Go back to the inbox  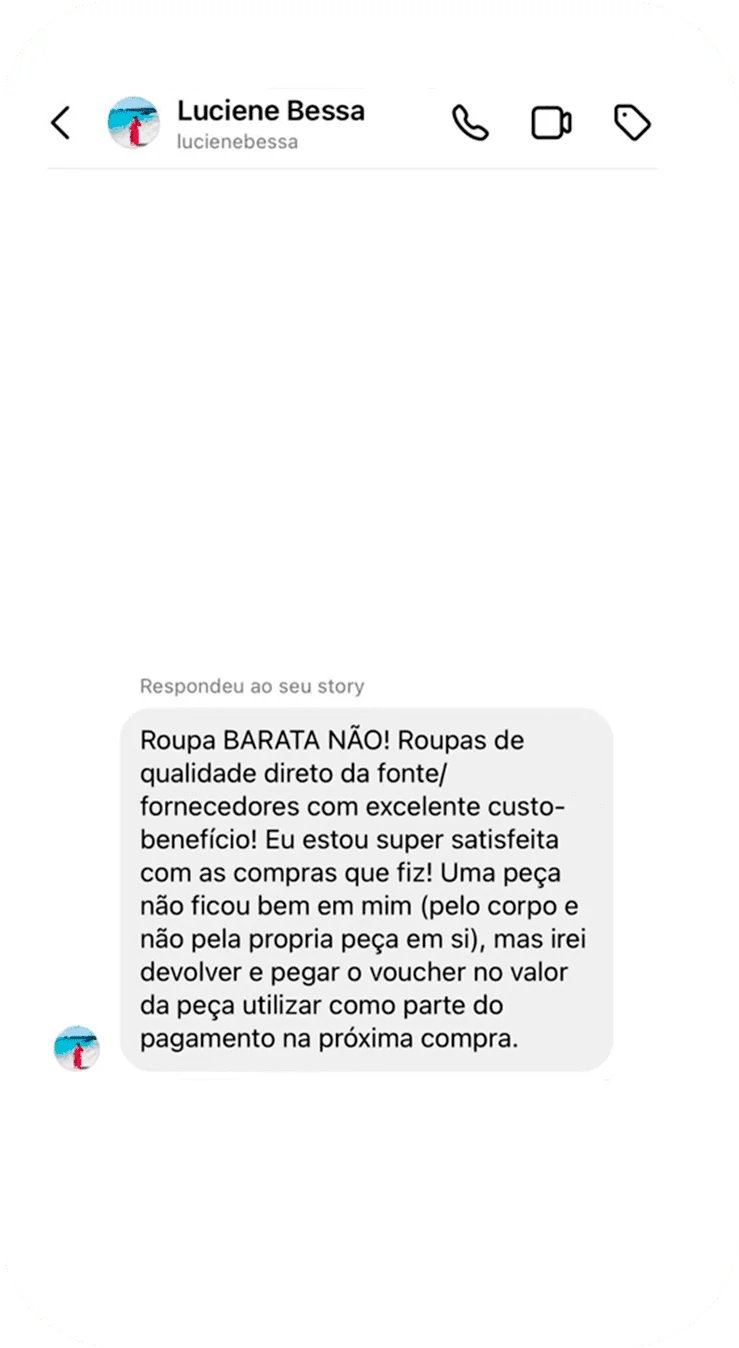click(61, 123)
